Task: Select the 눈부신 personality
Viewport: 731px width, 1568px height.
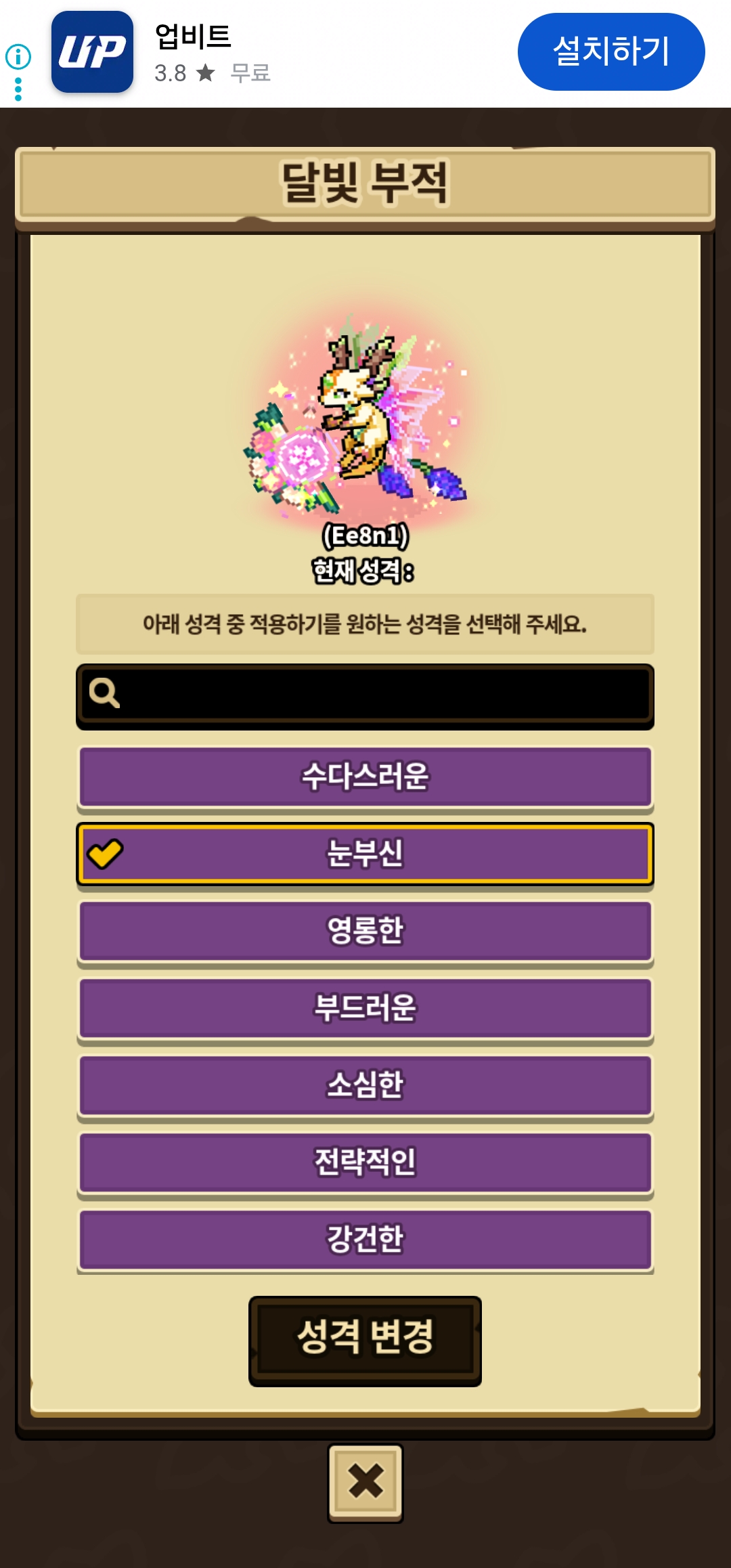Action: click(x=365, y=854)
